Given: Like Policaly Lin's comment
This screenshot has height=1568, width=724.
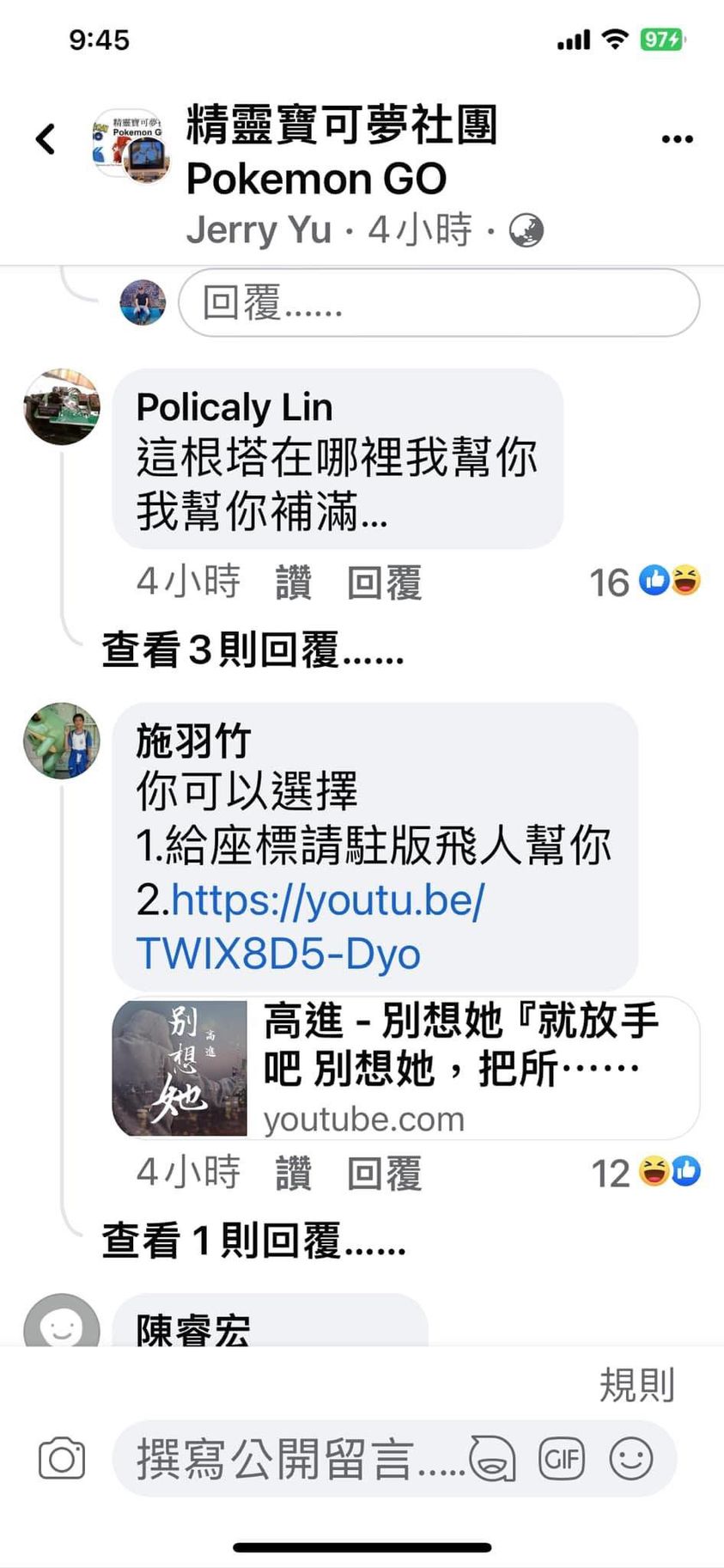Looking at the screenshot, I should point(293,583).
